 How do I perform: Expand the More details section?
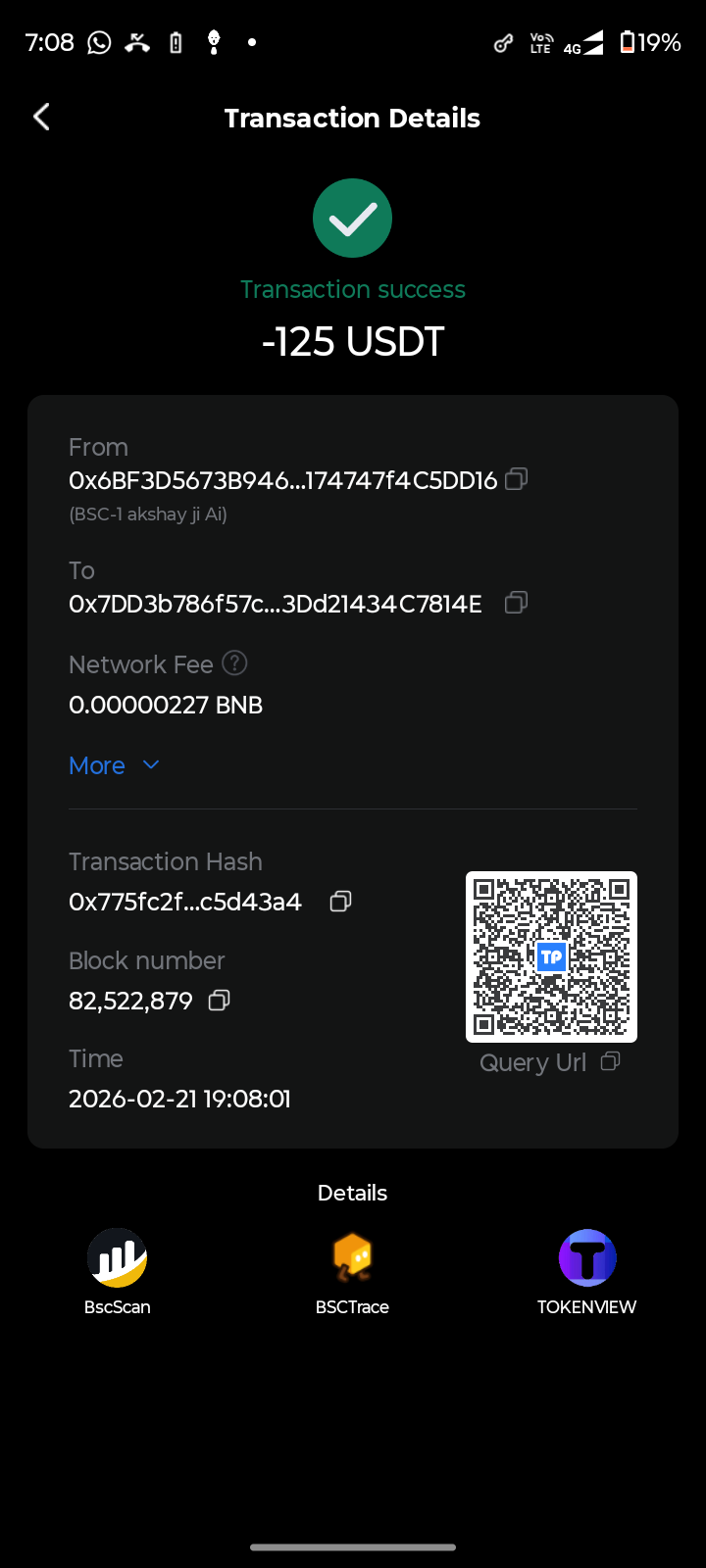point(114,765)
